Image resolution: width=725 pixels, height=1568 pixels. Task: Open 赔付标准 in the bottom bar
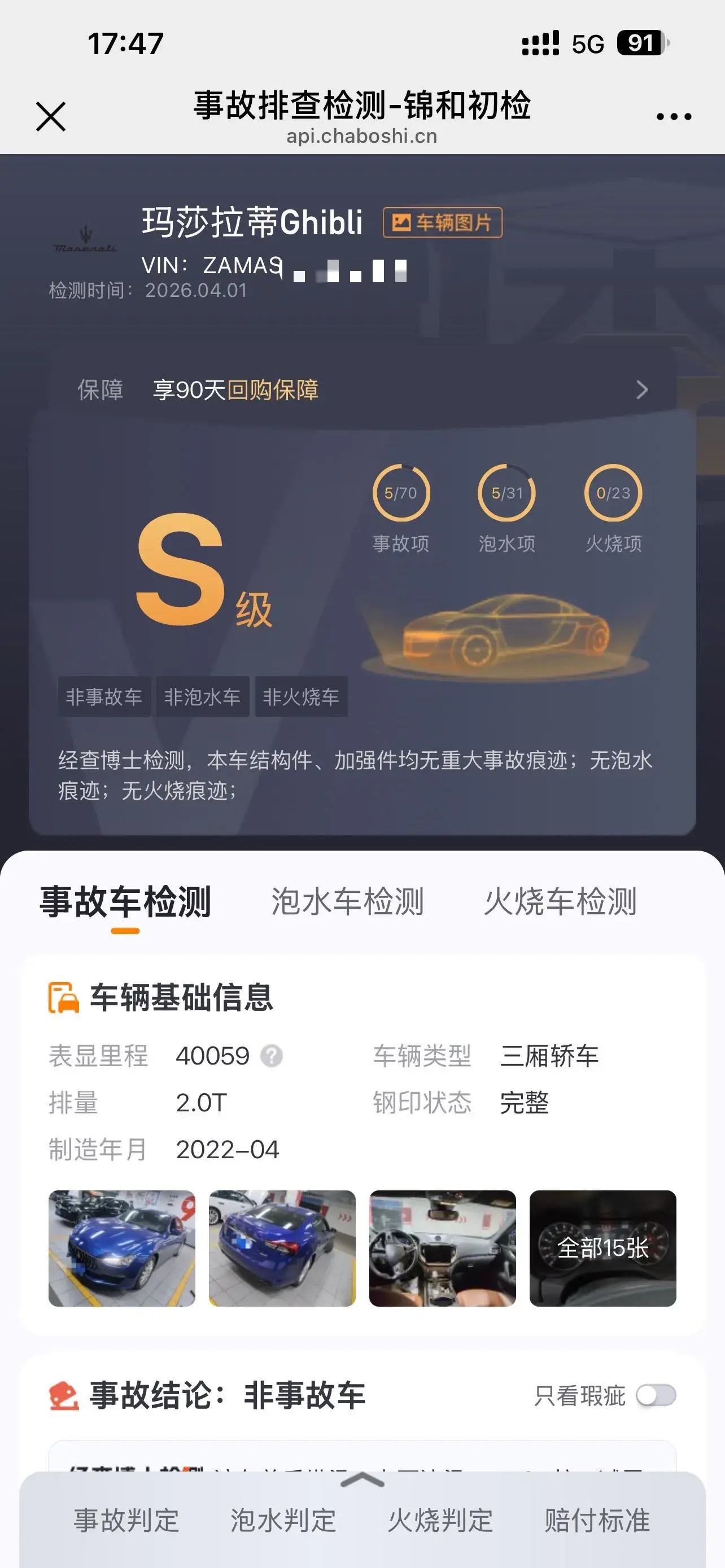coord(597,1521)
